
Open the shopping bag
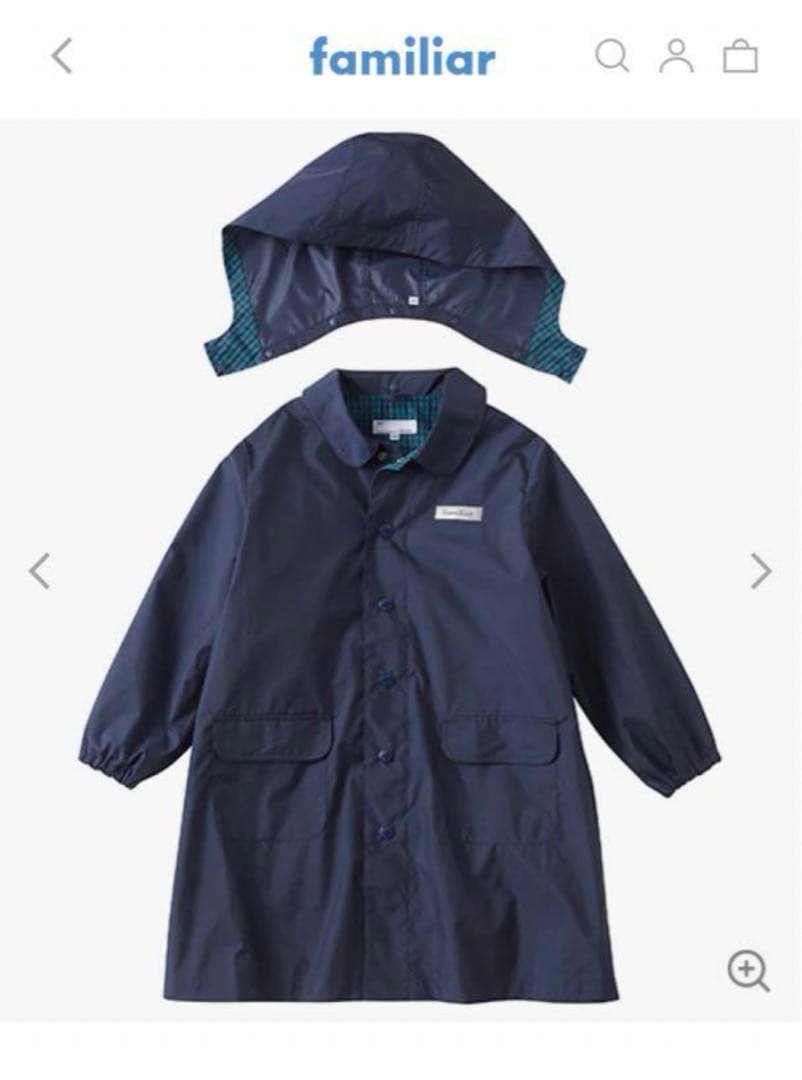pyautogui.click(x=740, y=56)
